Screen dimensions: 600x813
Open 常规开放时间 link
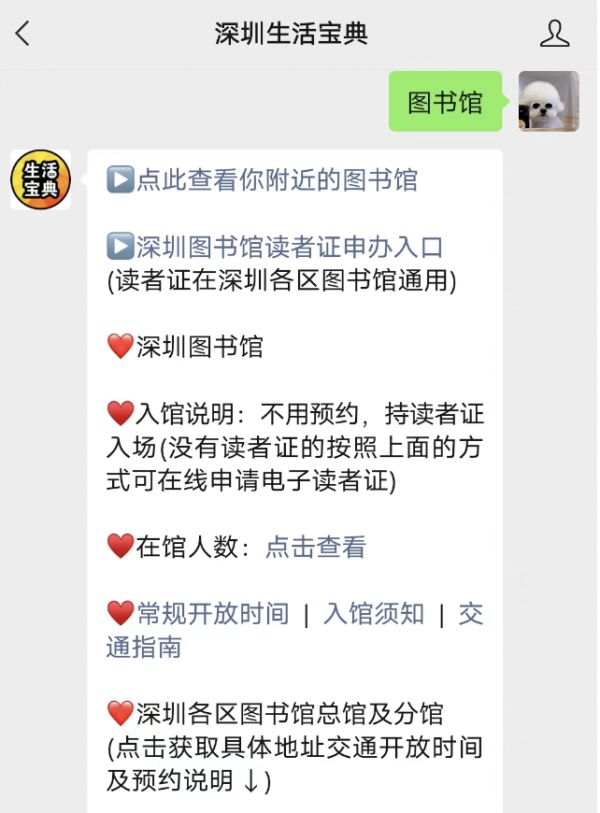pos(212,614)
